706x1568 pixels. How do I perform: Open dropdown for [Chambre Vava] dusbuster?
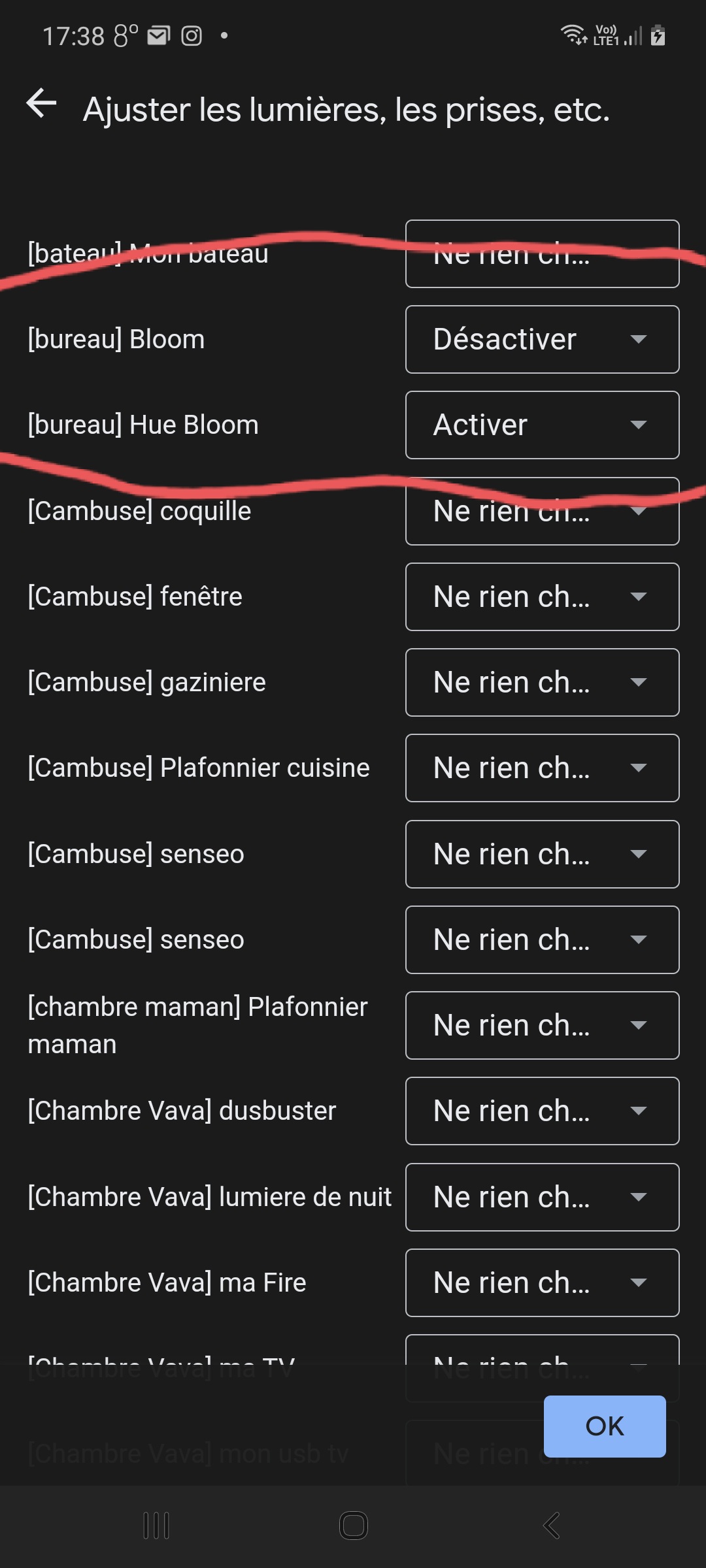click(542, 1111)
